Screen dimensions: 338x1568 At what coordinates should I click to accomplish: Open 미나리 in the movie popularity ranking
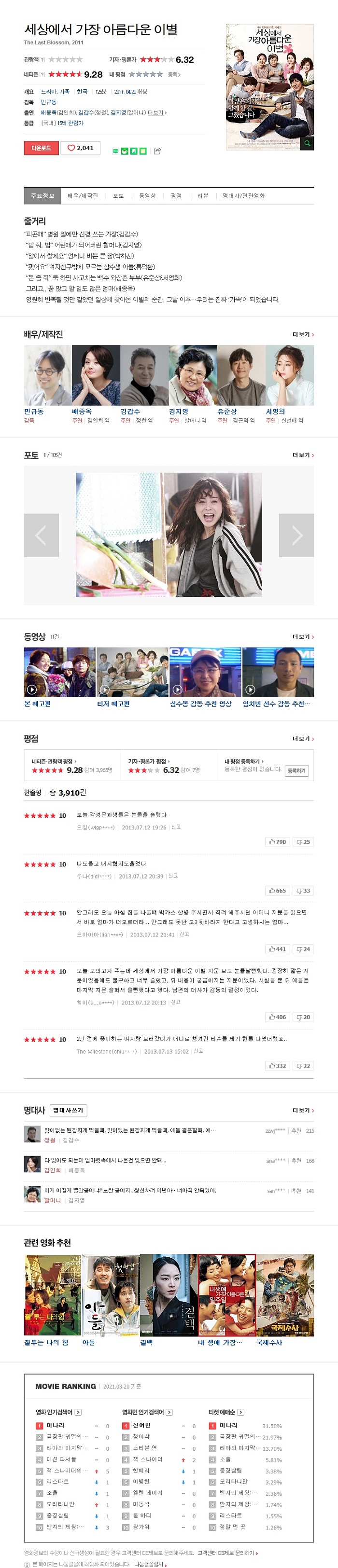pyautogui.click(x=56, y=1425)
